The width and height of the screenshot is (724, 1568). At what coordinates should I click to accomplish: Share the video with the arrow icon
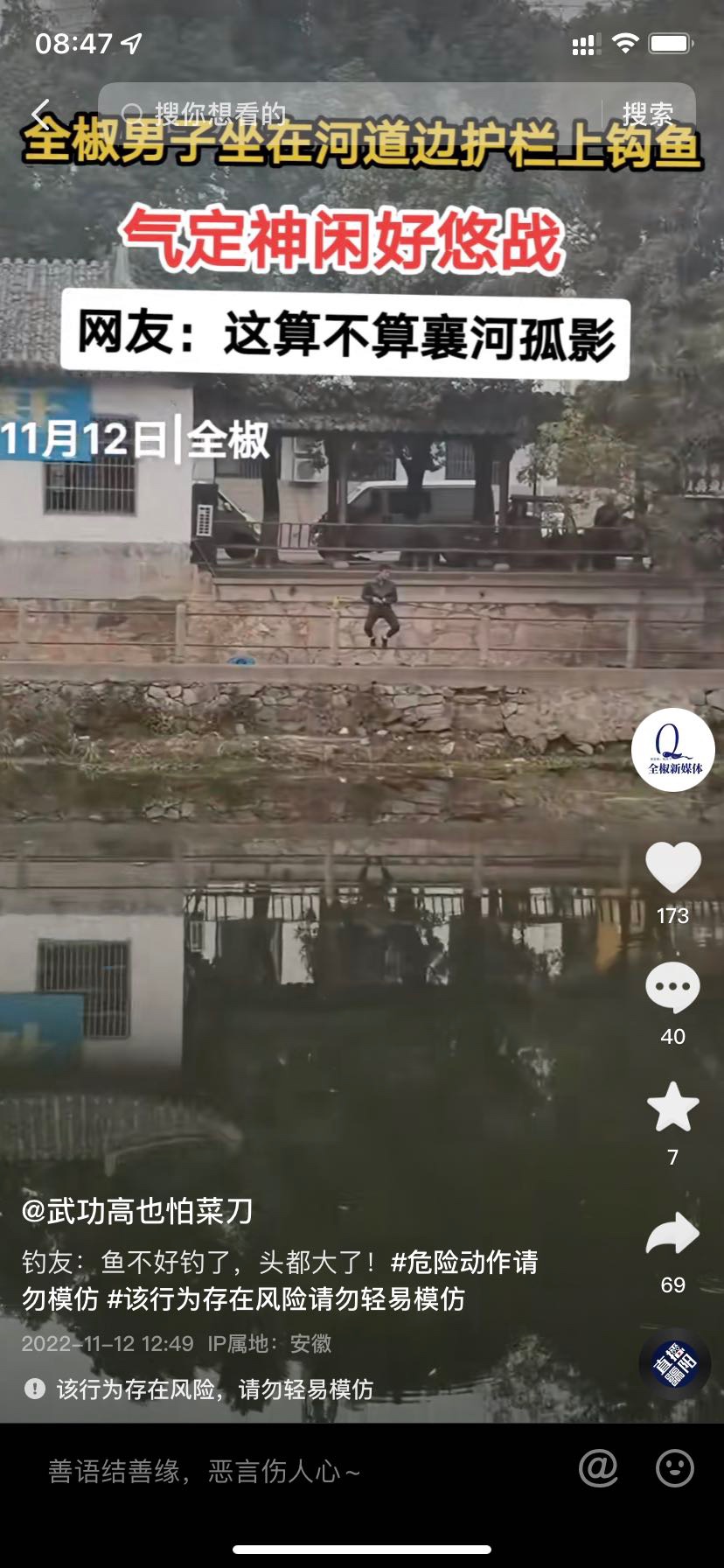pos(672,1235)
